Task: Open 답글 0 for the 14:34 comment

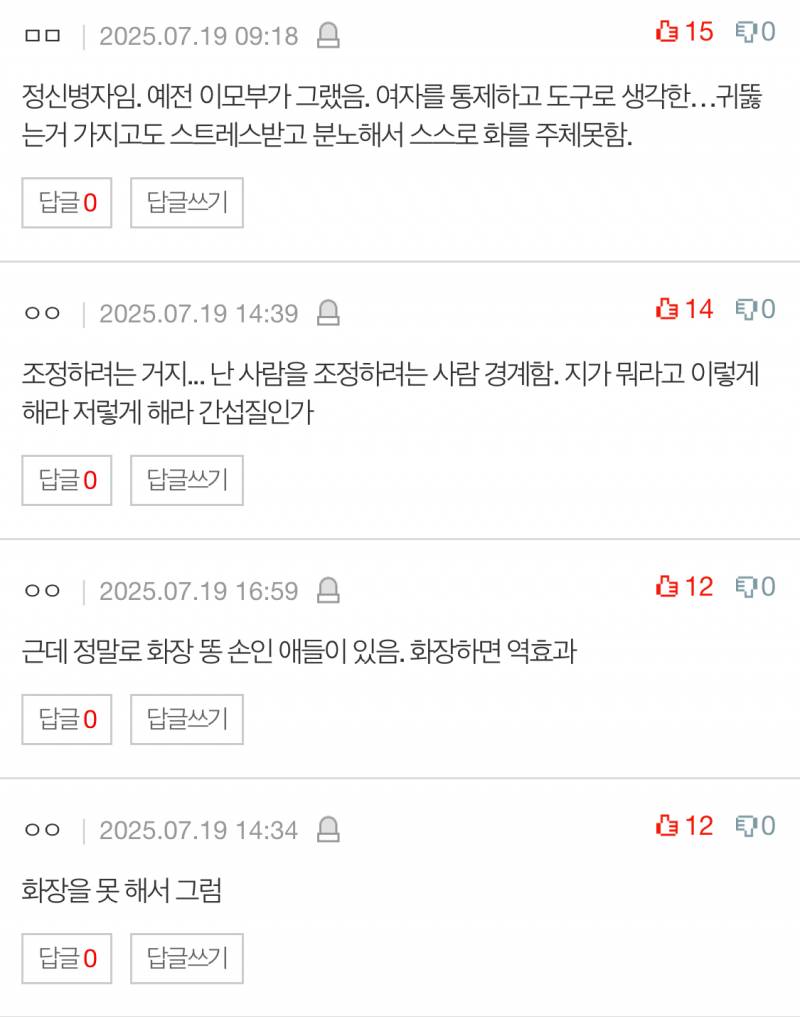Action: click(x=67, y=958)
